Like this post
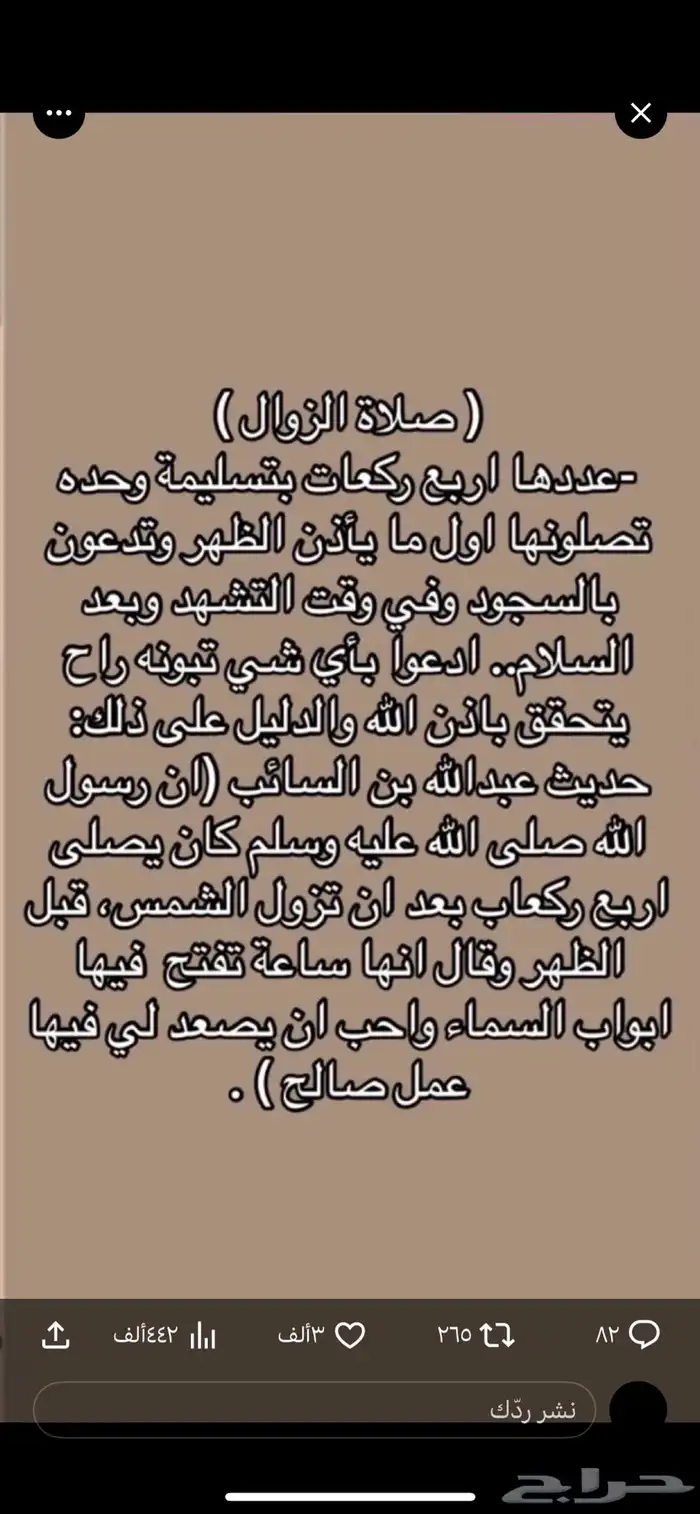The height and width of the screenshot is (1514, 700). [349, 1335]
